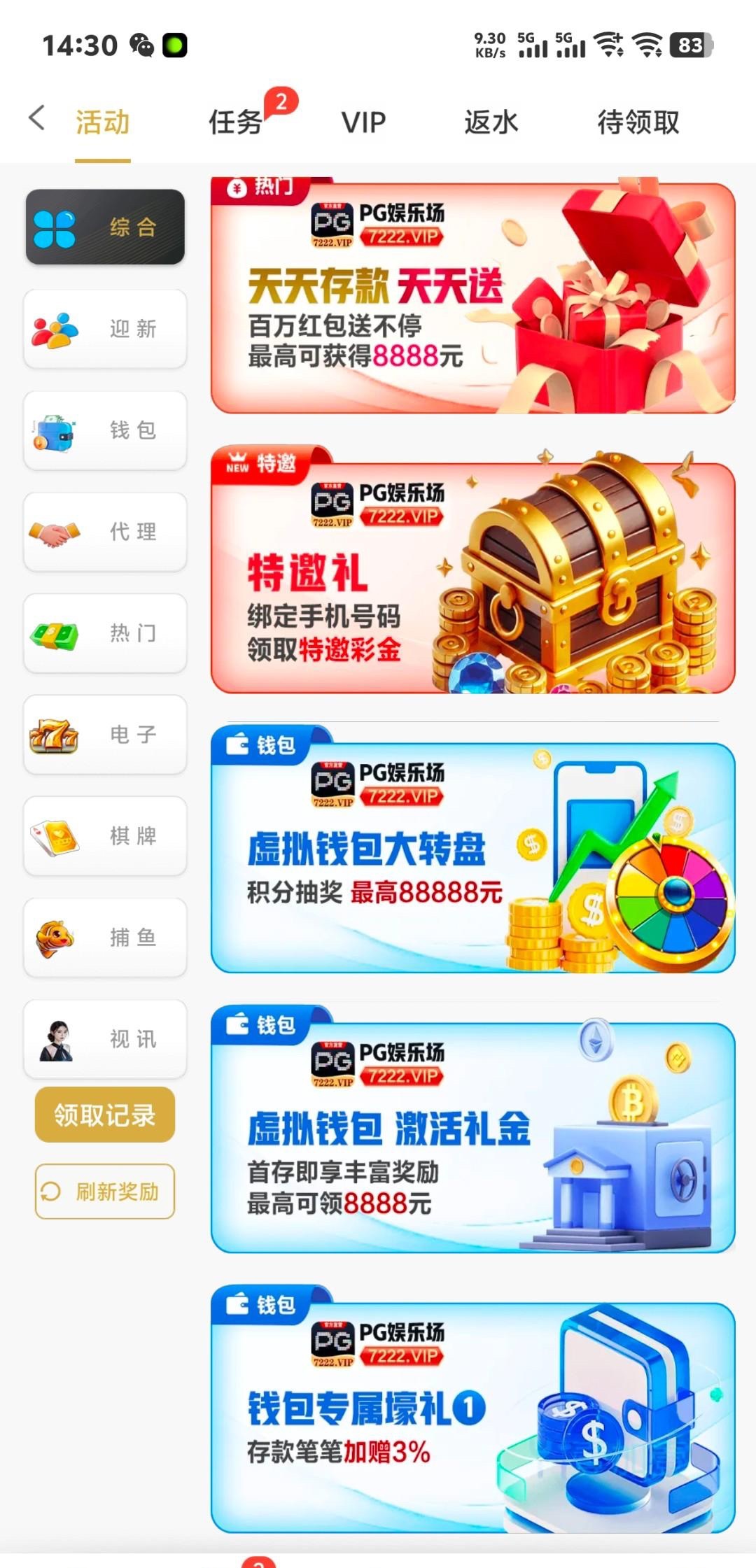Select the 捕鱼 category

tap(105, 937)
